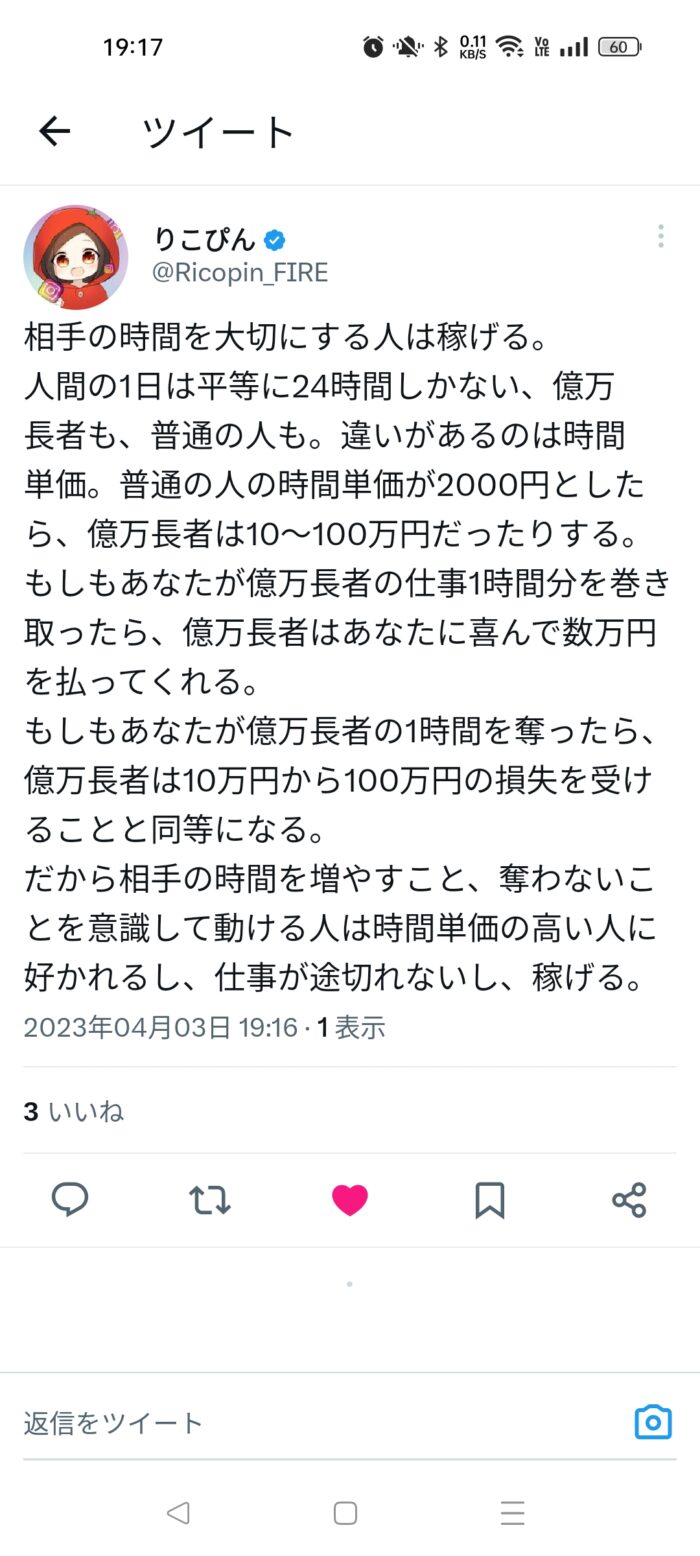Bookmark this tweet

tap(489, 1198)
